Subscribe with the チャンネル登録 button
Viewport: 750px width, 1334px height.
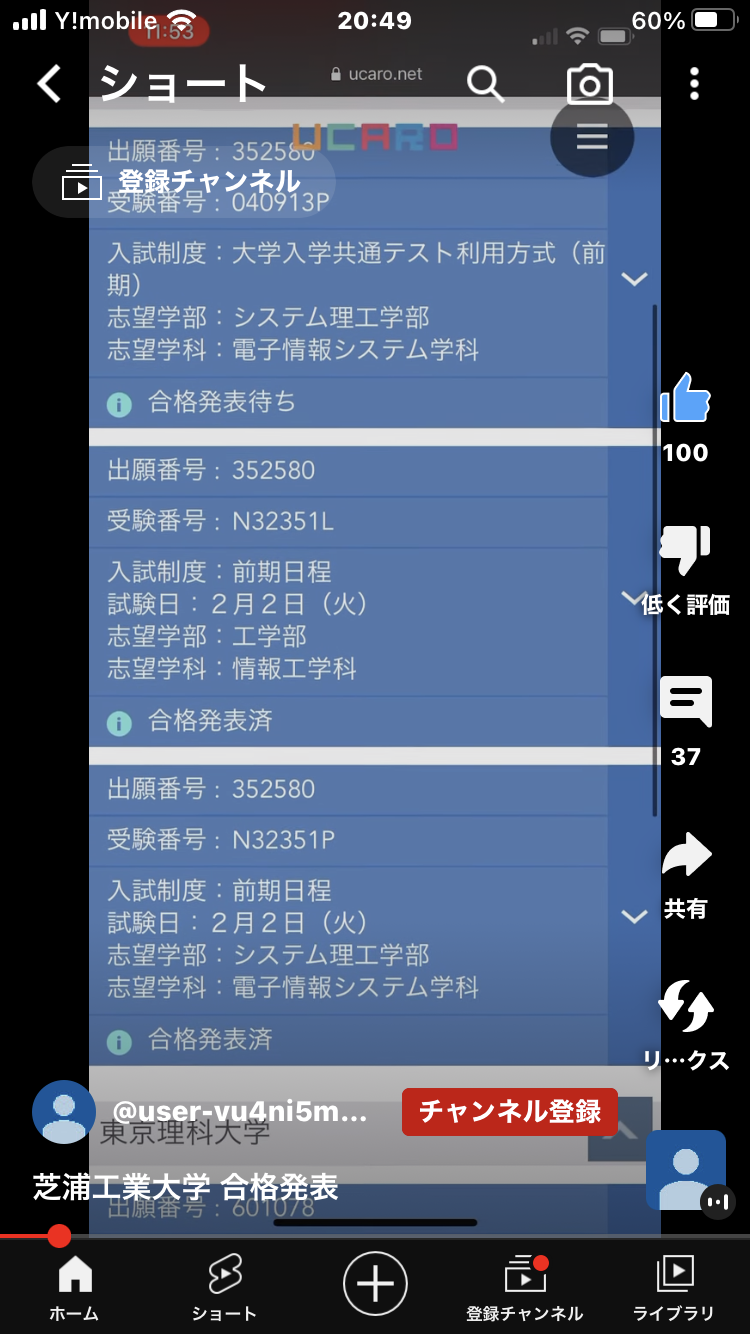click(x=509, y=1111)
